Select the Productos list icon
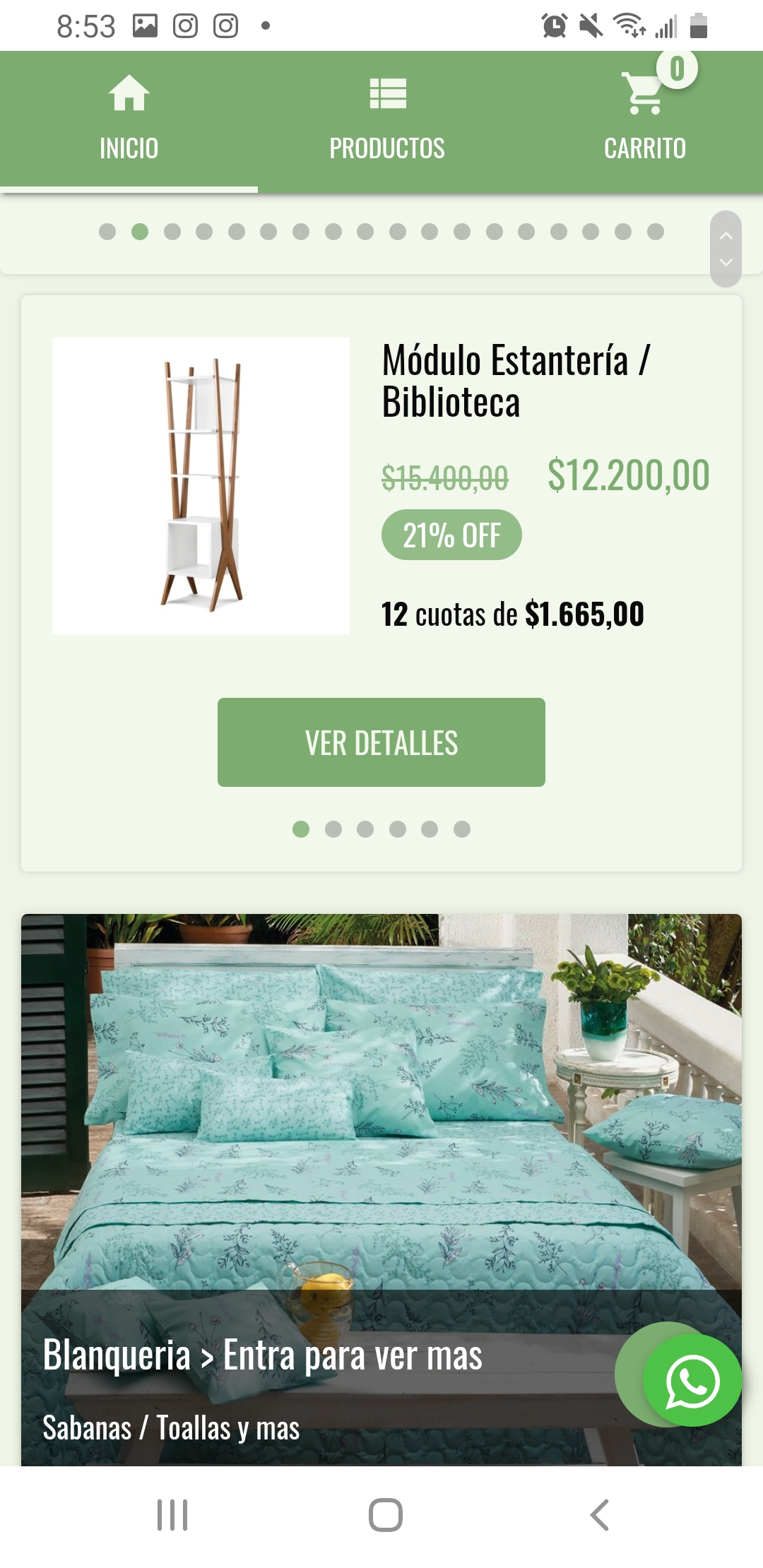763x1568 pixels. pos(387,92)
